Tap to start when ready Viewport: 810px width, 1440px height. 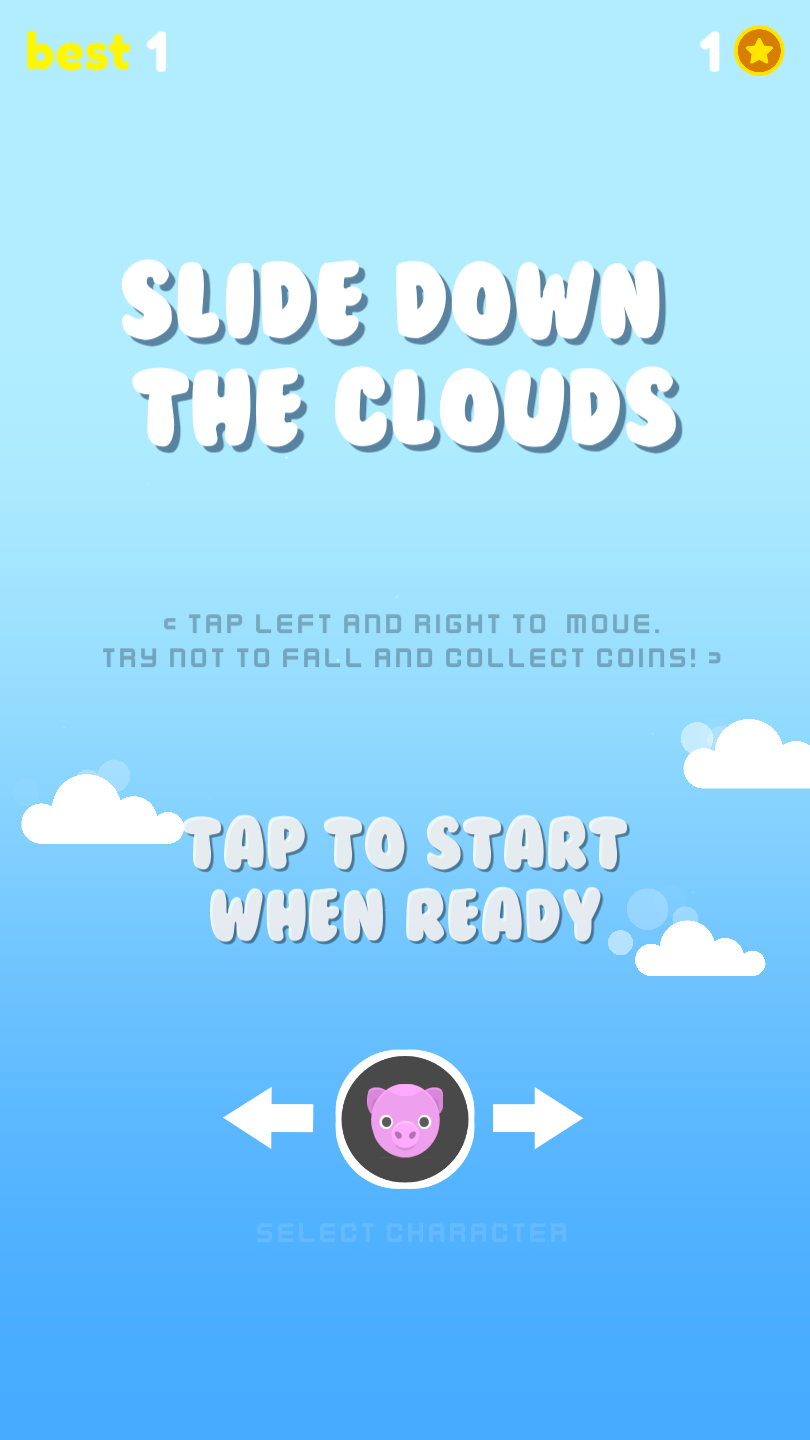406,878
